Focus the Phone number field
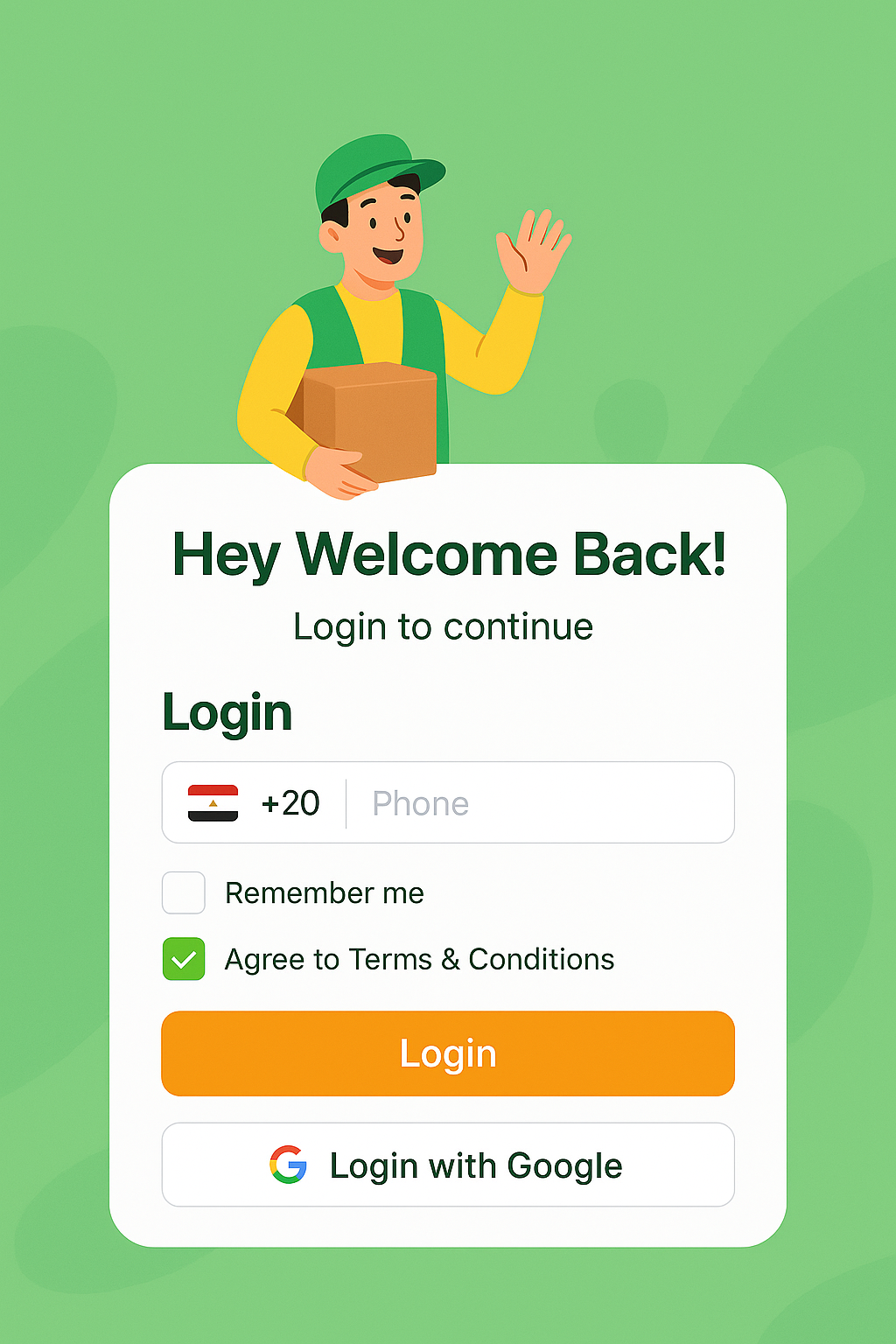Viewport: 896px width, 1344px height. click(538, 803)
